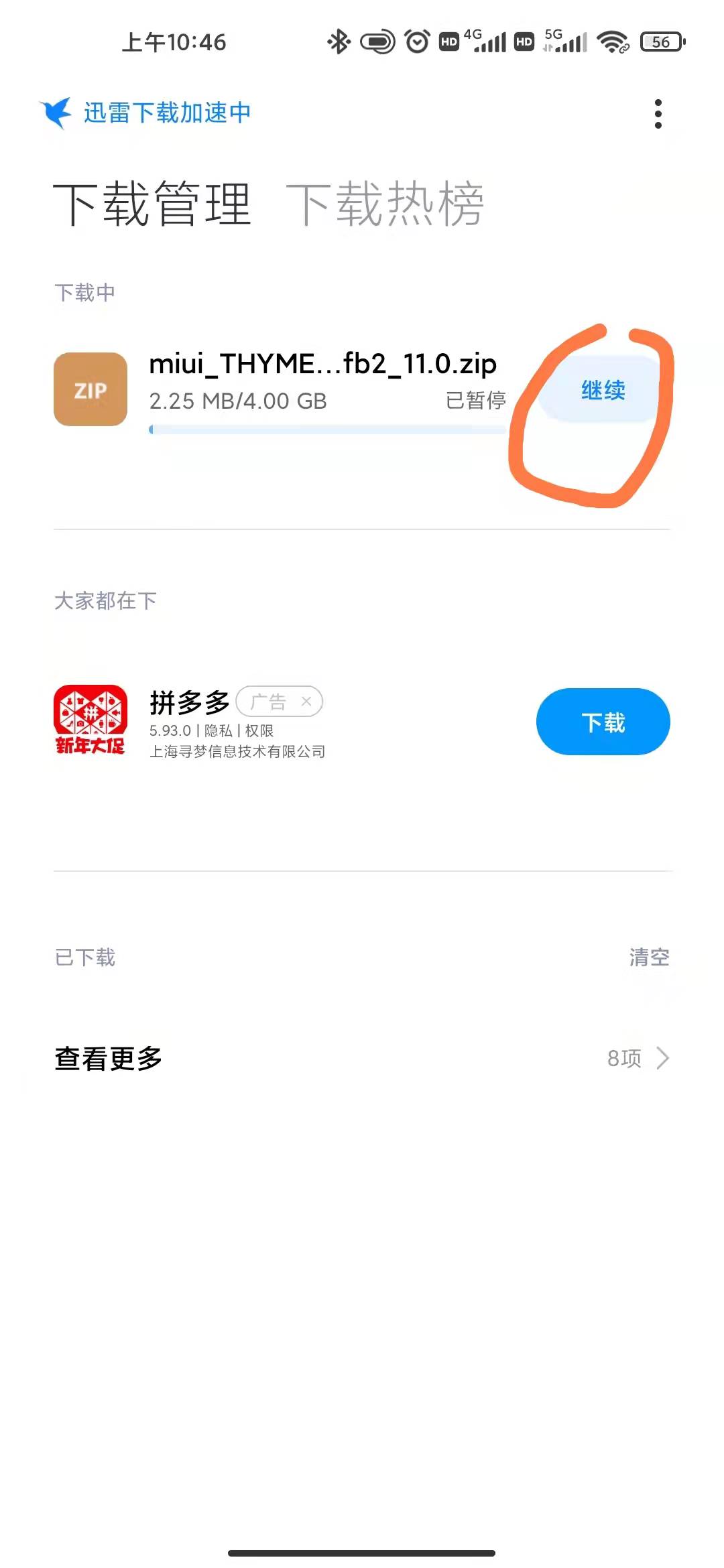Dismiss the 广告 ad tag via its X

pyautogui.click(x=308, y=701)
